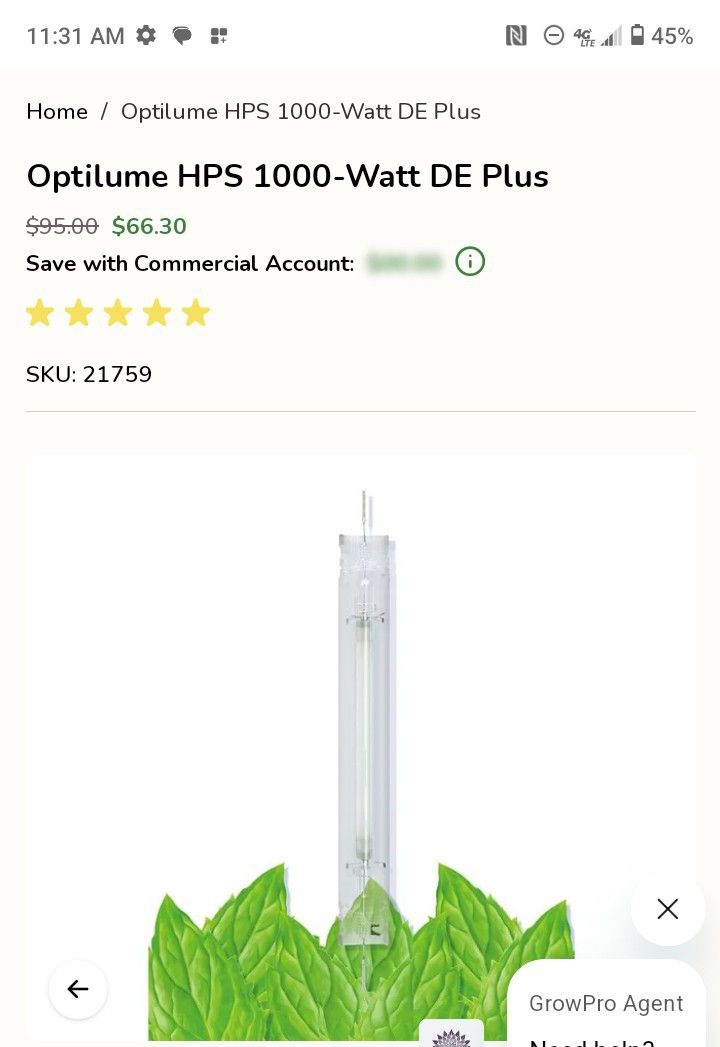The image size is (720, 1047).
Task: Close the GrowPro Agent chat popup
Action: (667, 908)
